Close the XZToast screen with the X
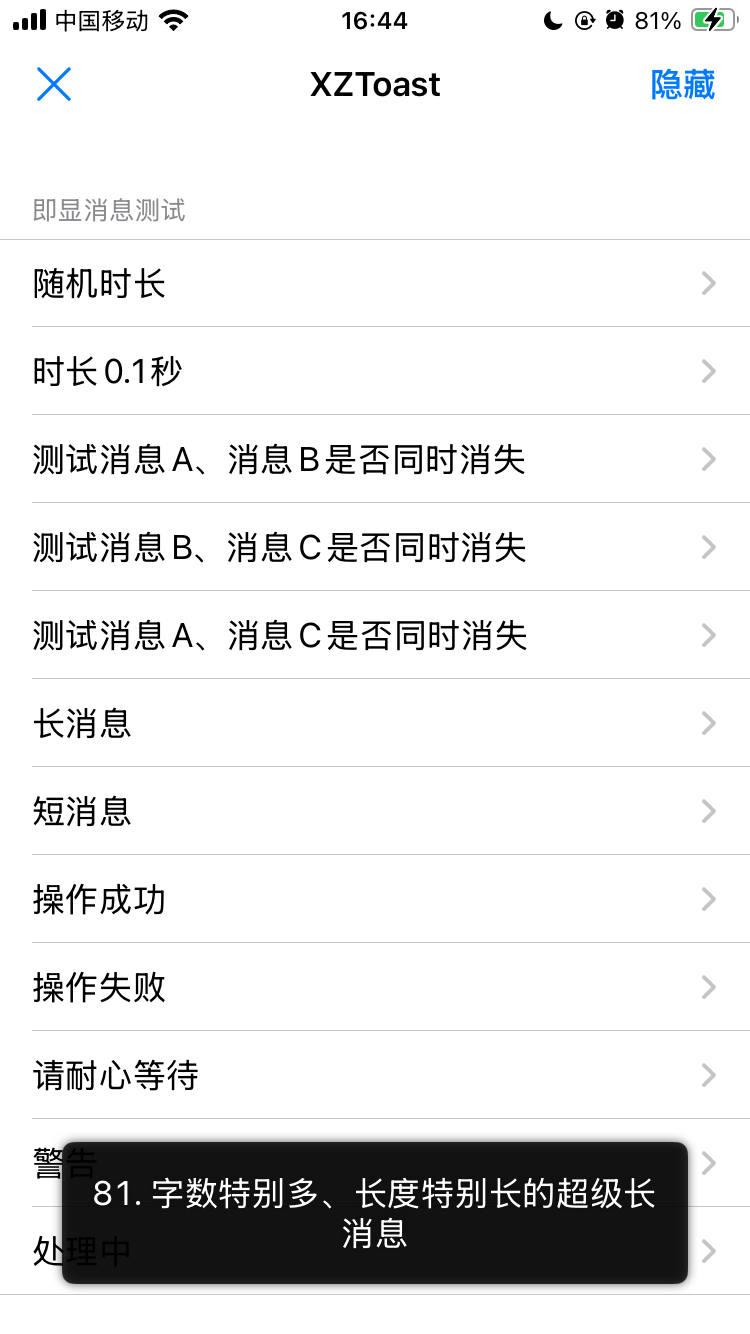 point(54,84)
